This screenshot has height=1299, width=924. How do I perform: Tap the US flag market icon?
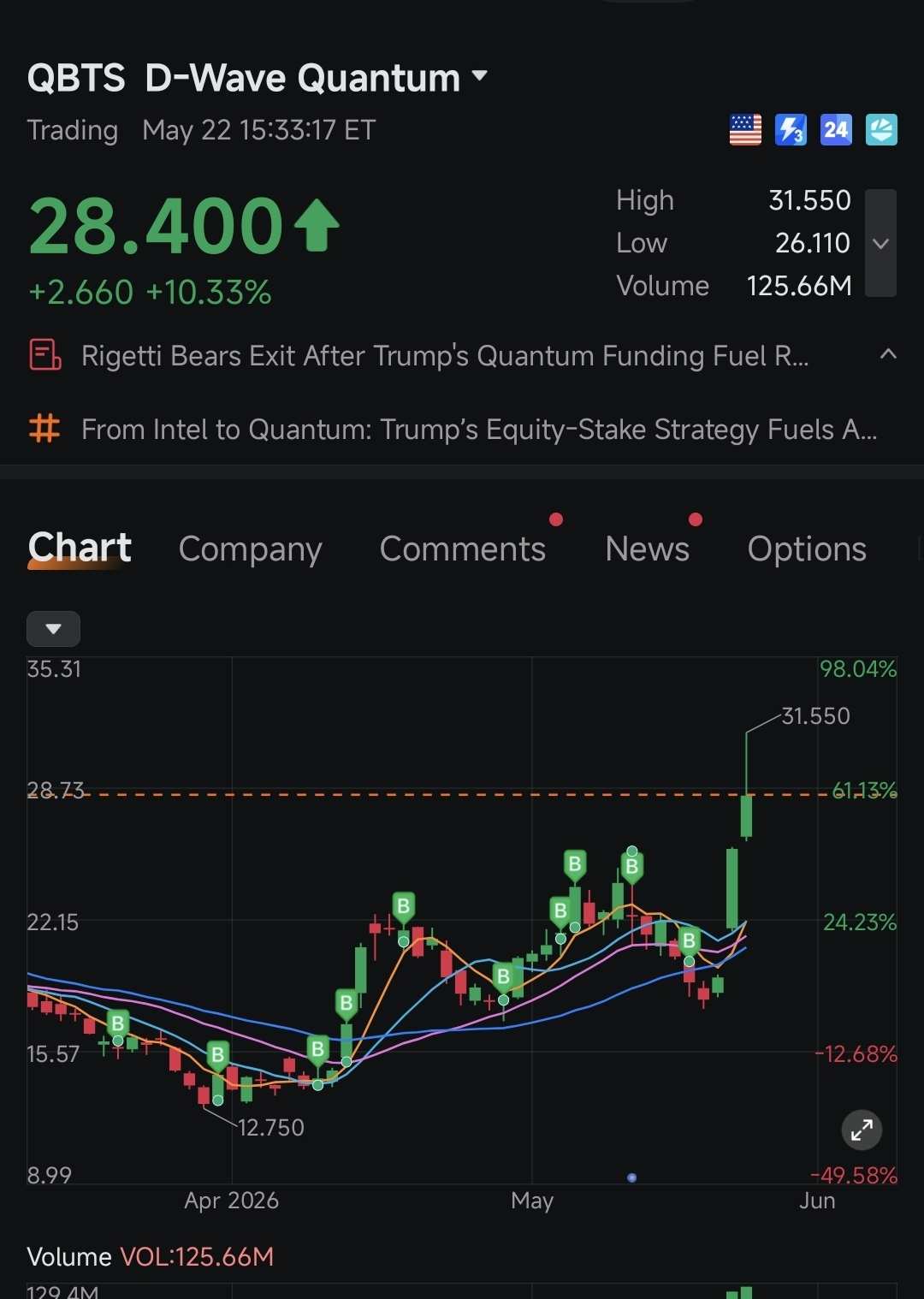[x=745, y=130]
